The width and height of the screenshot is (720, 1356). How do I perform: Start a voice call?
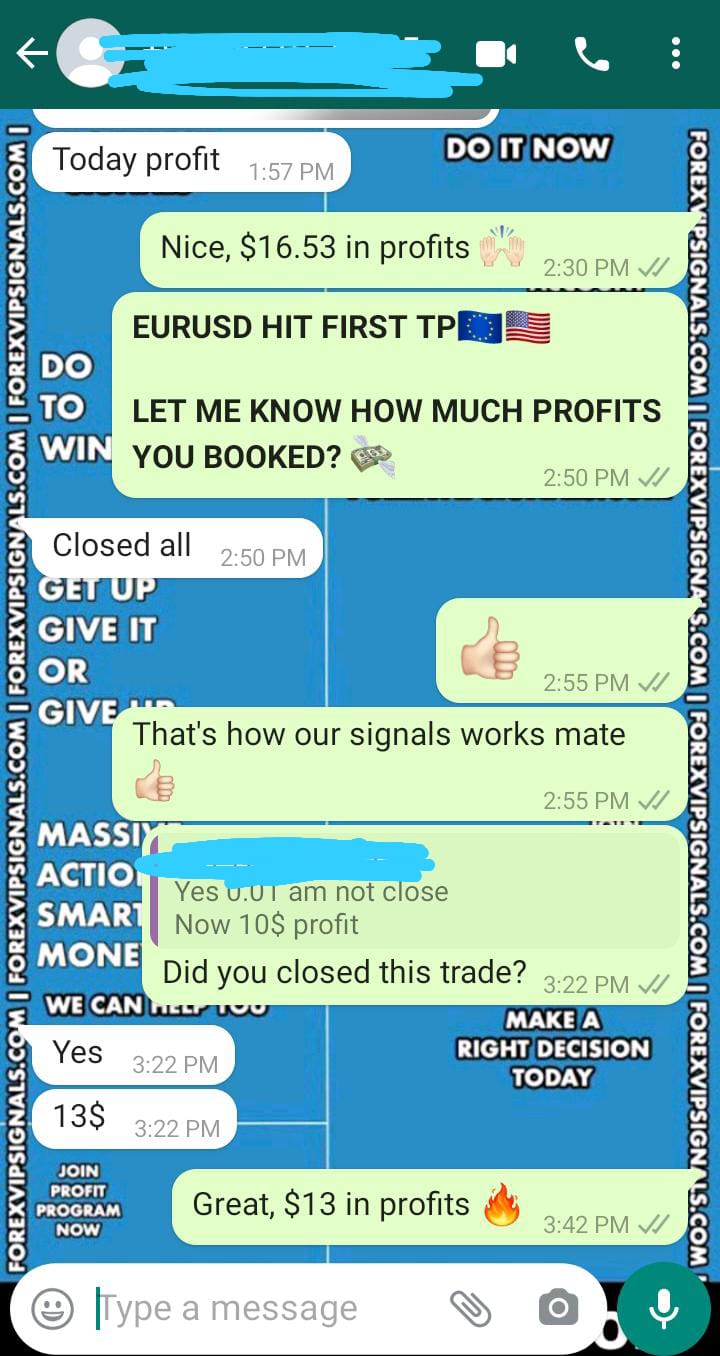(x=591, y=54)
